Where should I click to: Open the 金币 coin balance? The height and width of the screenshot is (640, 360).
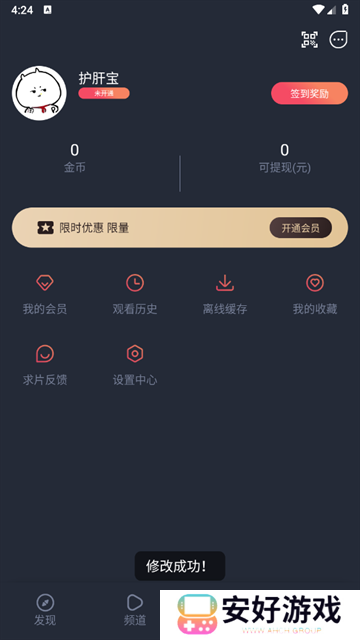point(74,158)
